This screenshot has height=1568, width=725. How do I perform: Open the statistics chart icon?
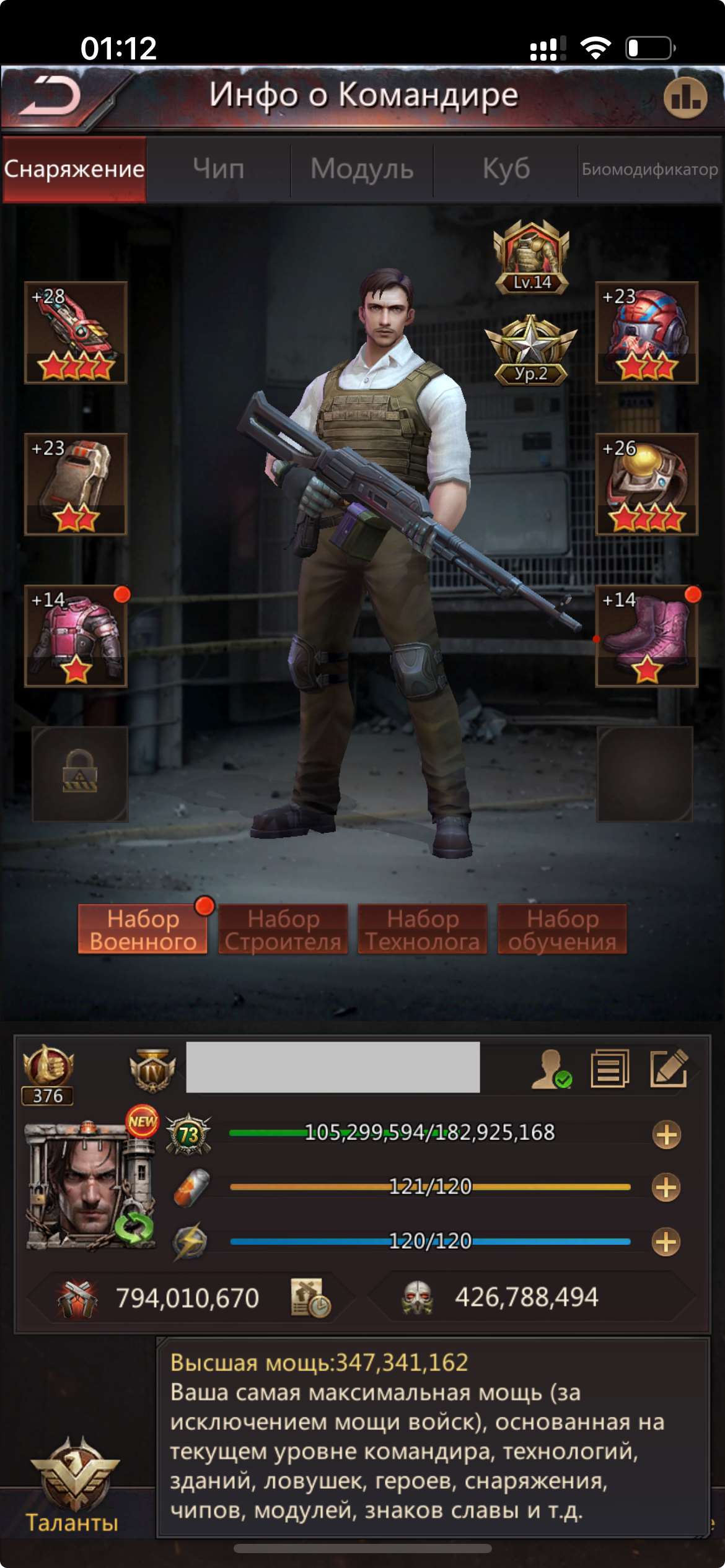(685, 97)
